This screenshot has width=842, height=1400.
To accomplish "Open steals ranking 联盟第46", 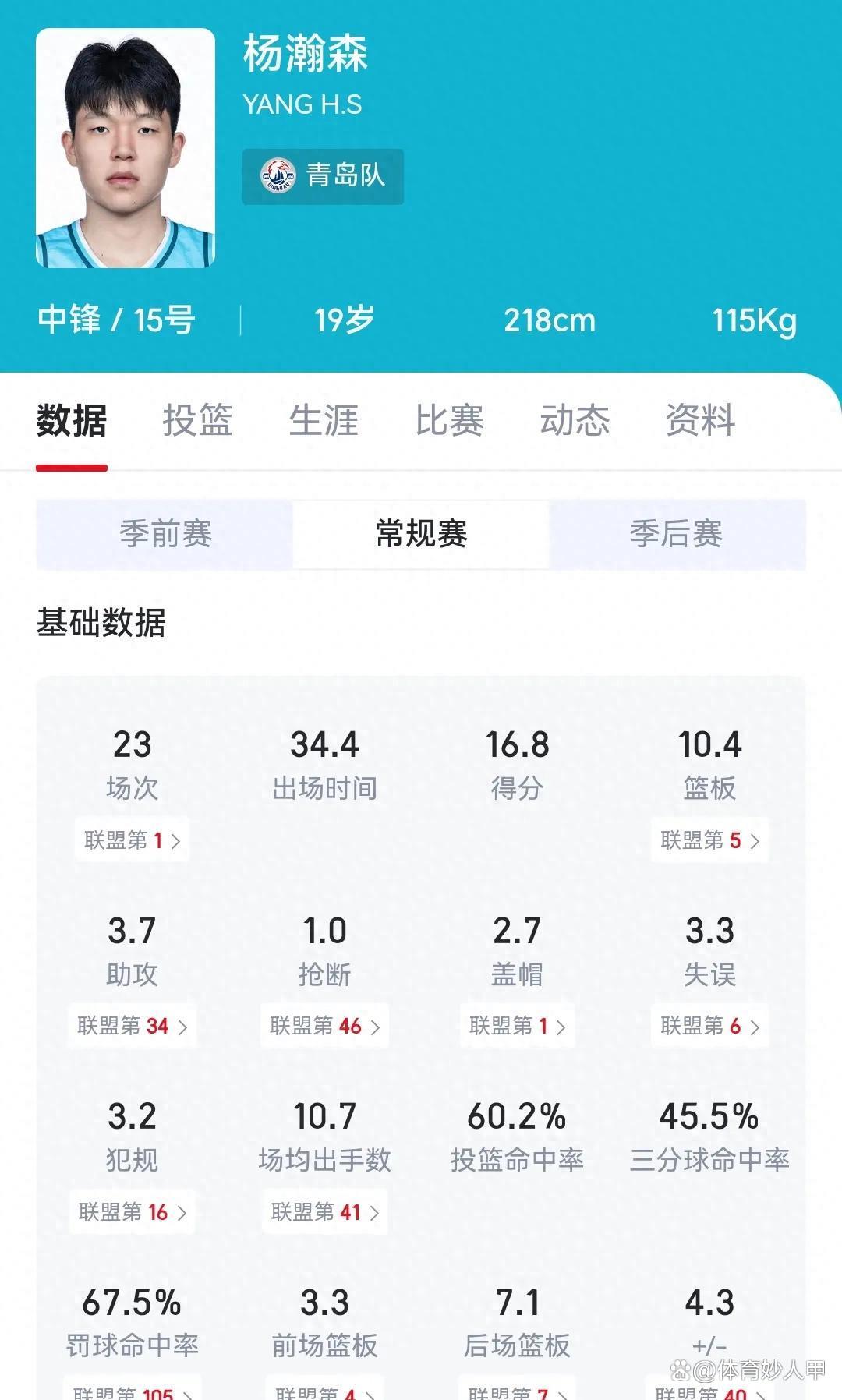I will pos(324,1027).
